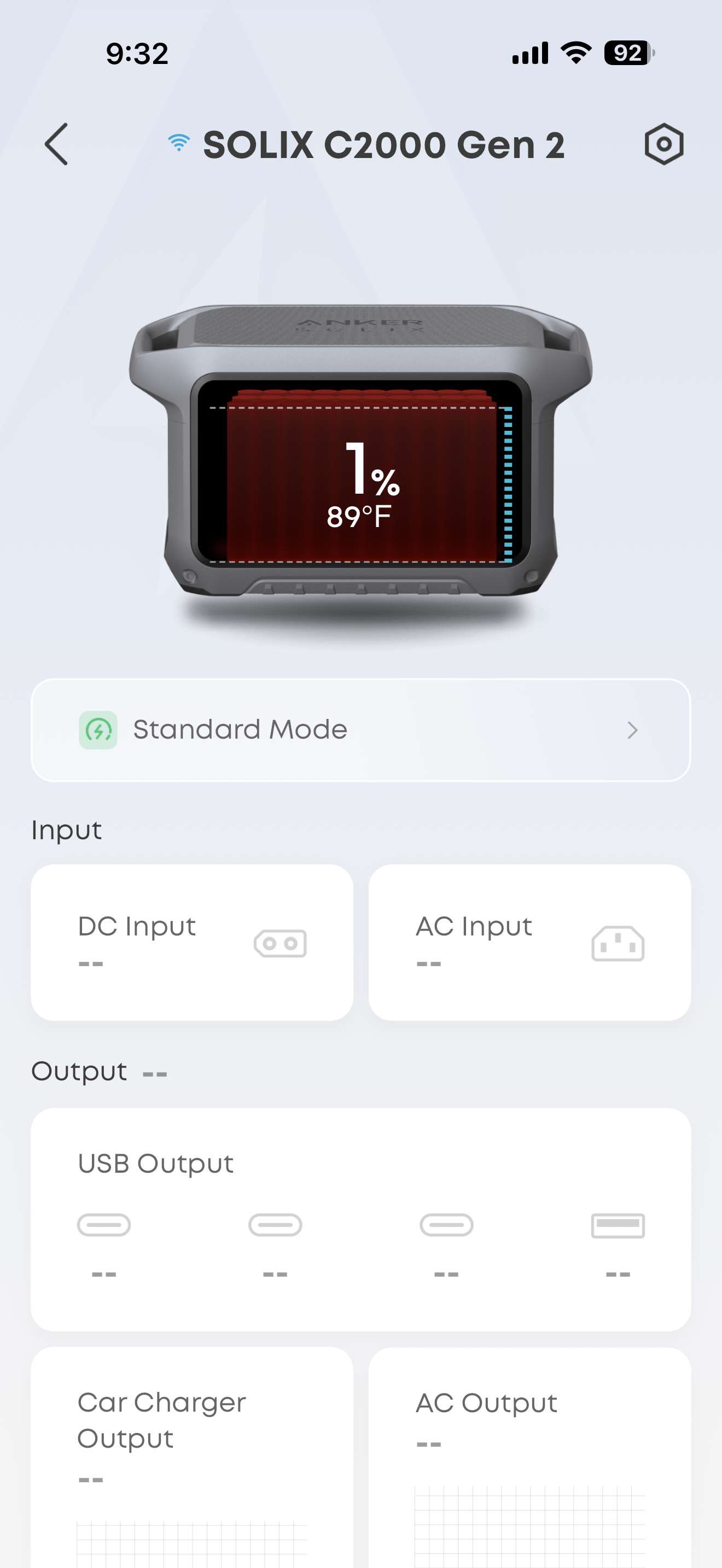This screenshot has width=722, height=1568.
Task: Open the Standard Mode row
Action: 360,729
